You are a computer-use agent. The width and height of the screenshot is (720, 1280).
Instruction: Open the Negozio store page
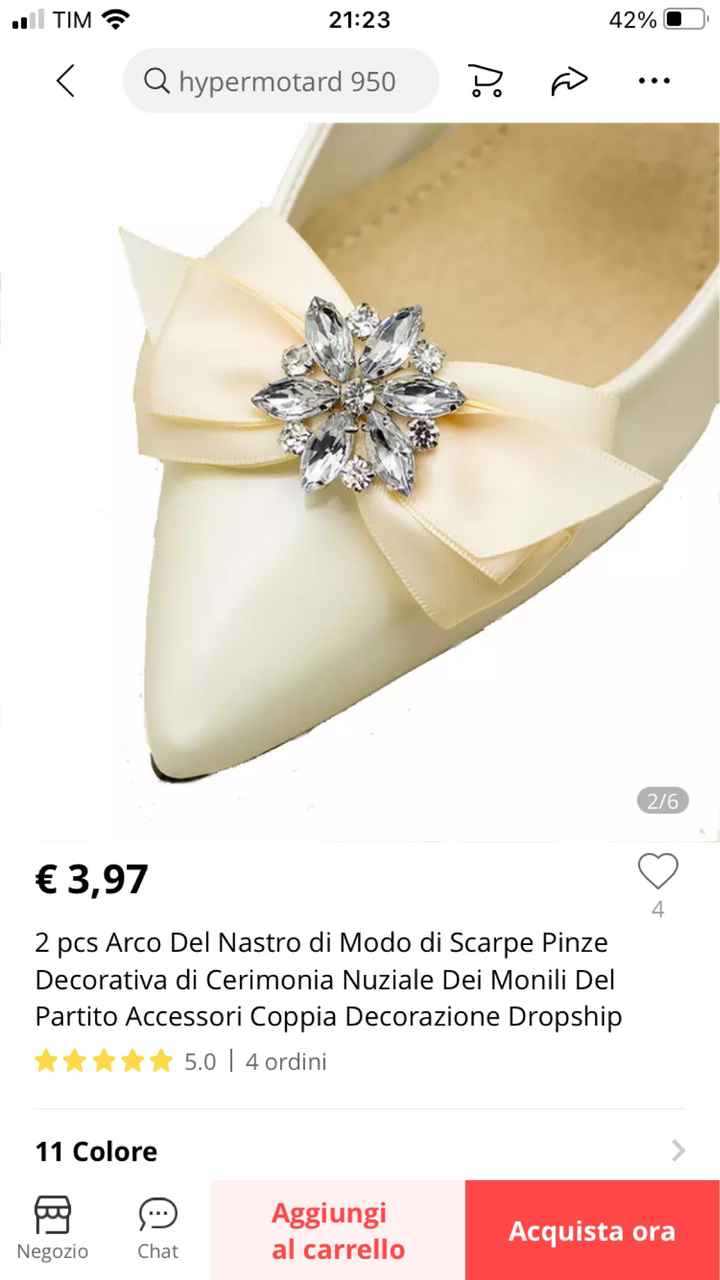click(52, 1228)
